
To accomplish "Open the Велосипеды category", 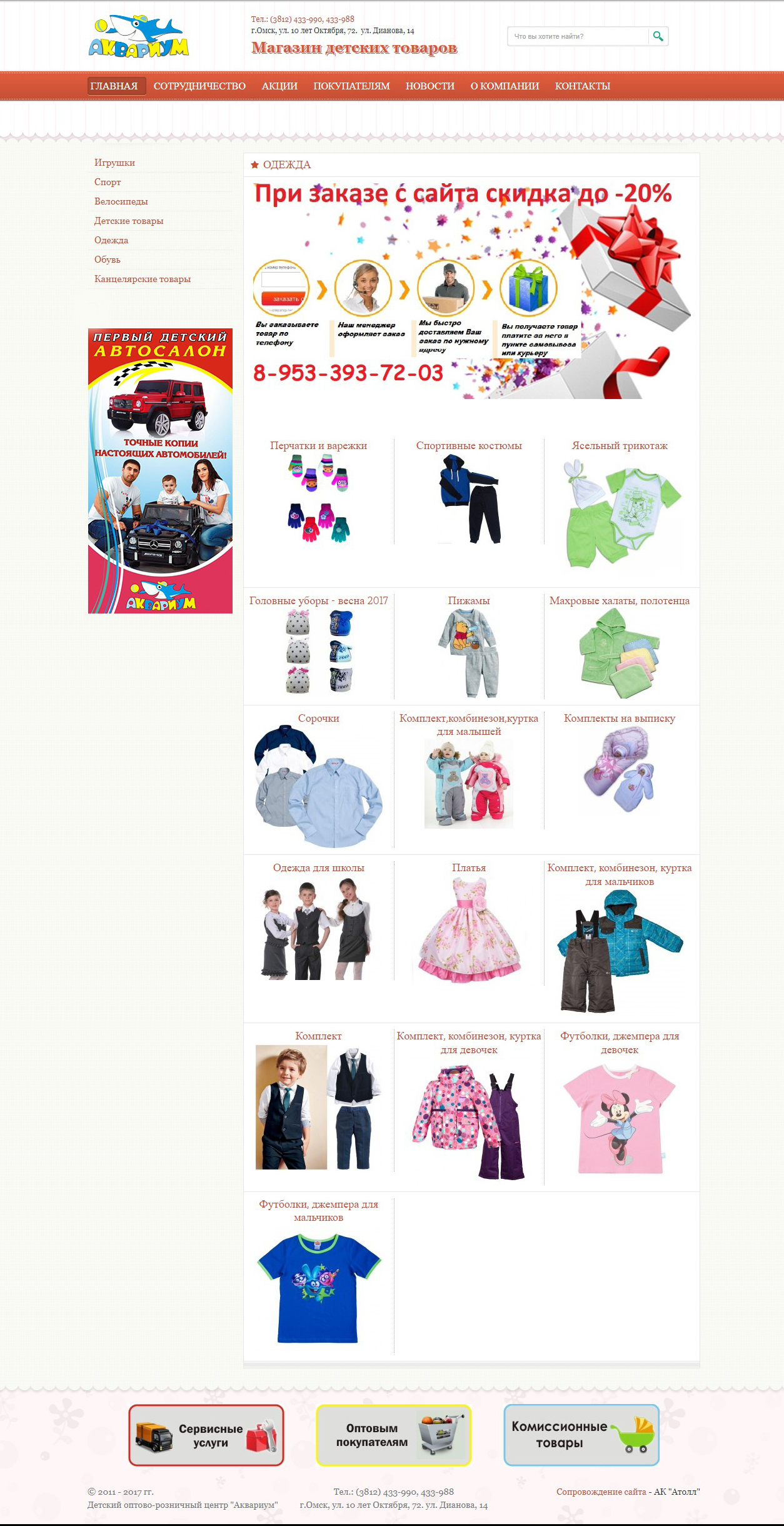I will pos(121,201).
